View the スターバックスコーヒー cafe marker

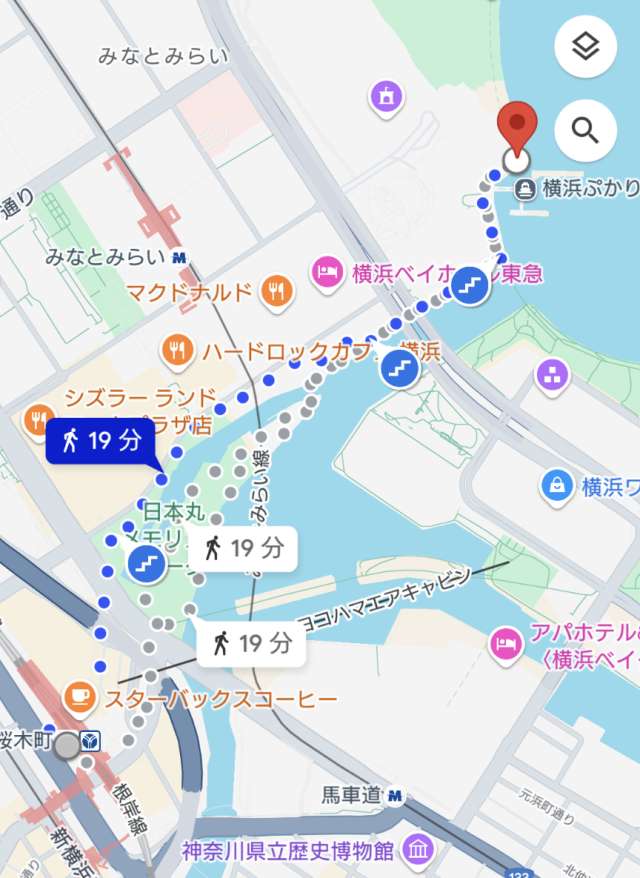[x=79, y=697]
